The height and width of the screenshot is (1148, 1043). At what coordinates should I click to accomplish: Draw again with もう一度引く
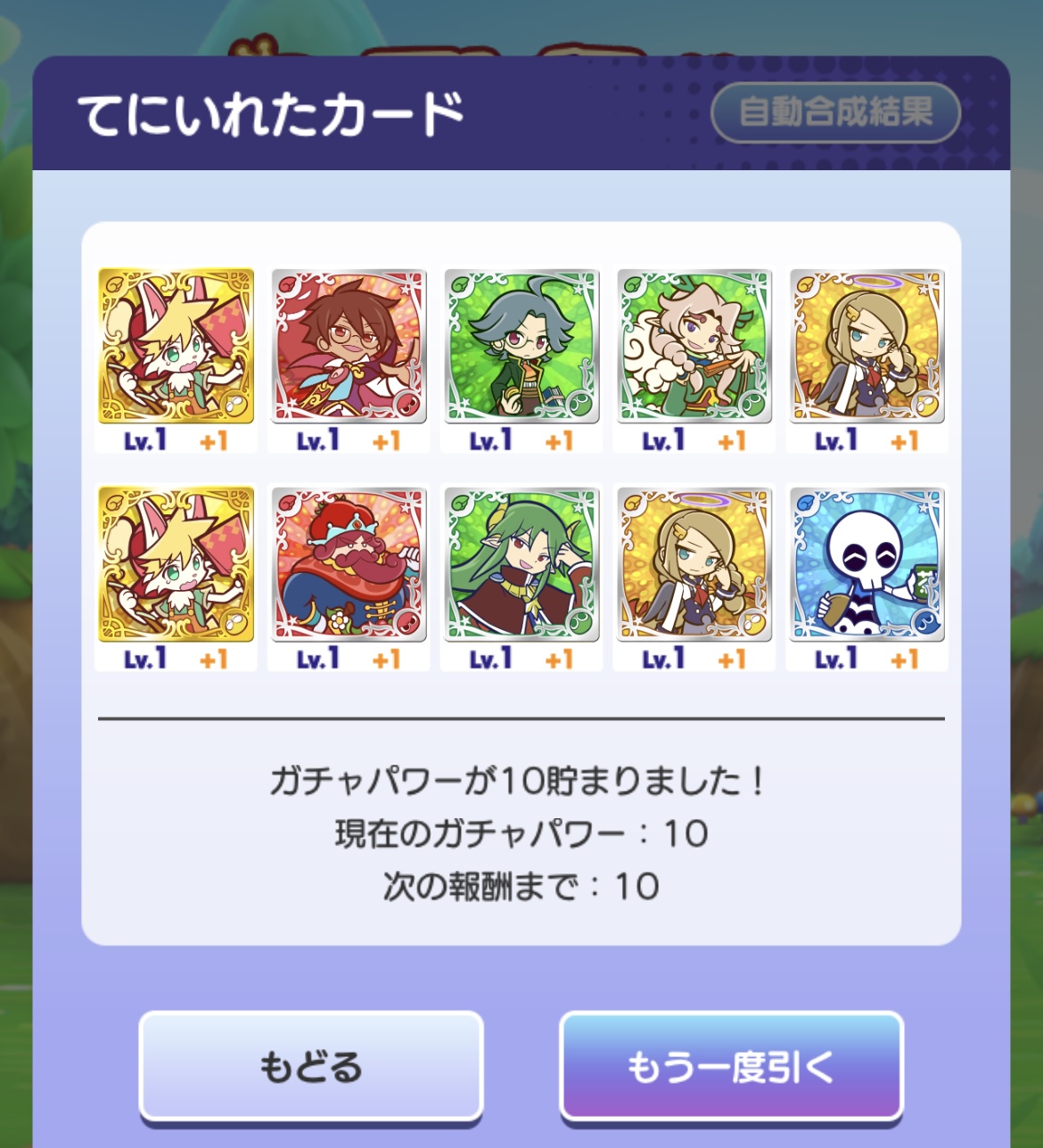point(731,1065)
